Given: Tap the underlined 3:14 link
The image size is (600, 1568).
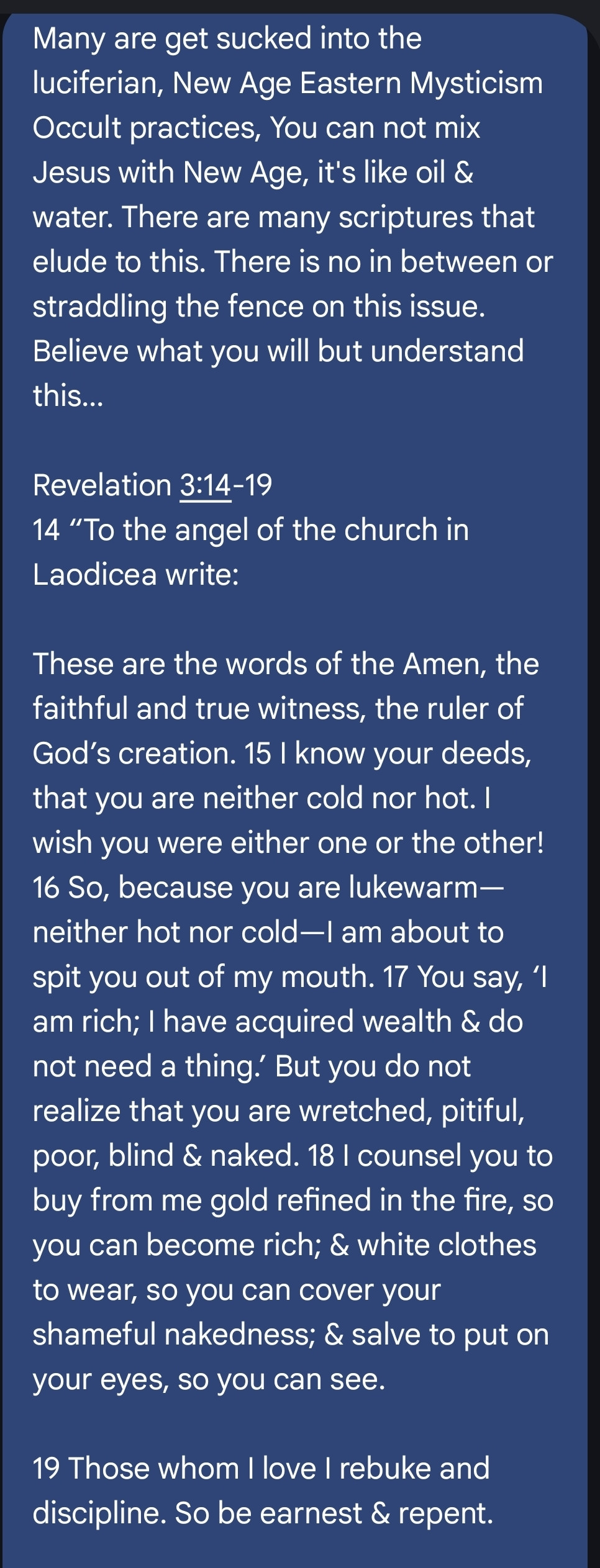Looking at the screenshot, I should (x=205, y=485).
